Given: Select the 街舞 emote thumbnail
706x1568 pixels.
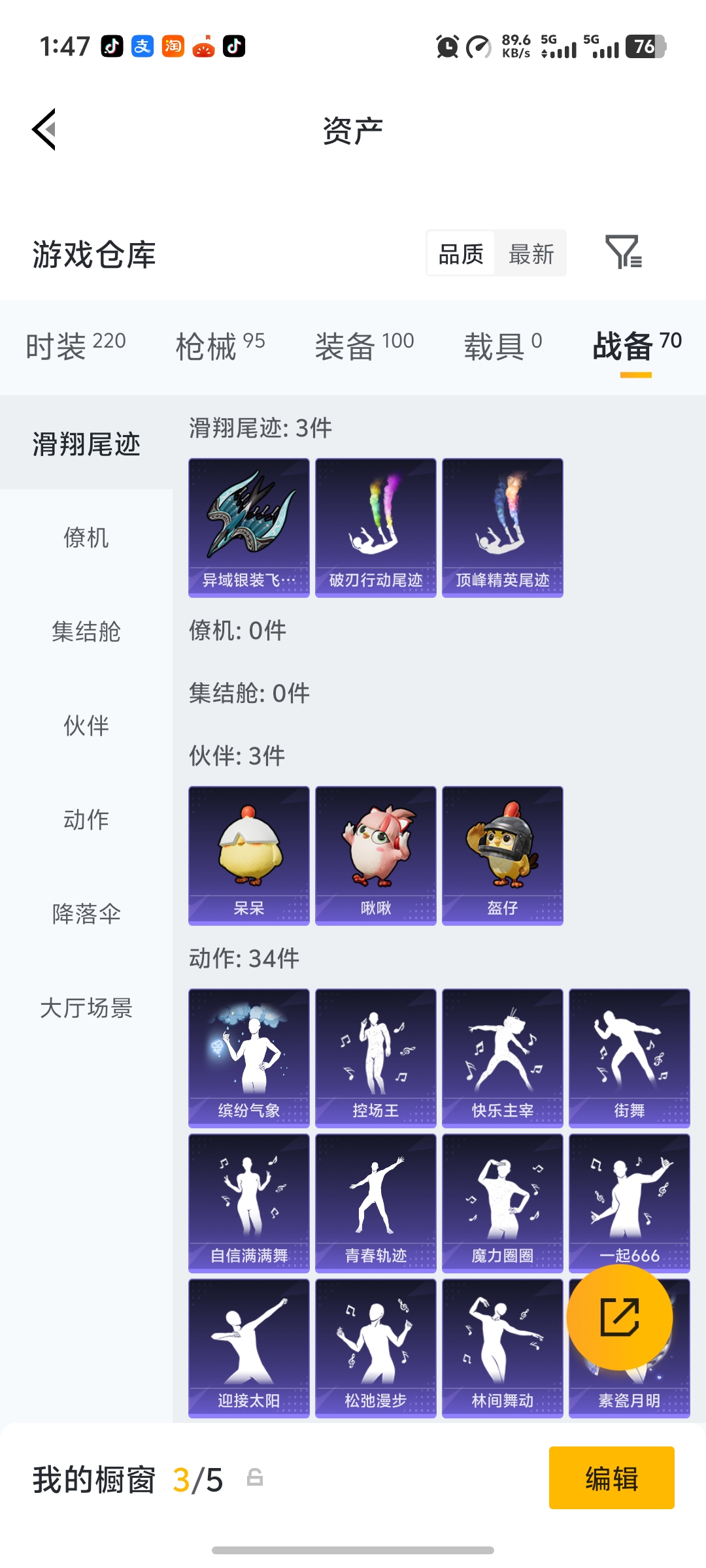Looking at the screenshot, I should [x=628, y=1057].
